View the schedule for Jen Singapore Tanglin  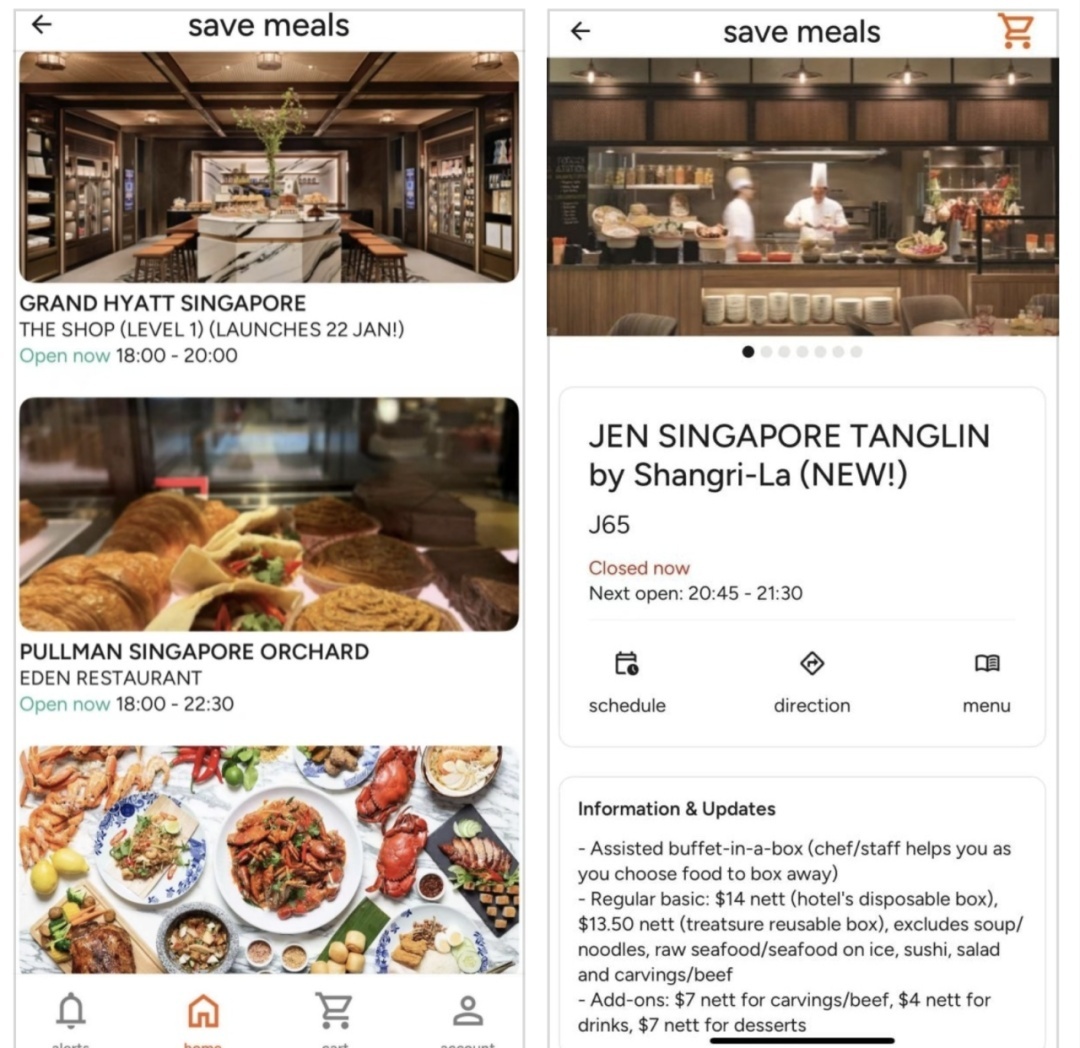pyautogui.click(x=627, y=680)
